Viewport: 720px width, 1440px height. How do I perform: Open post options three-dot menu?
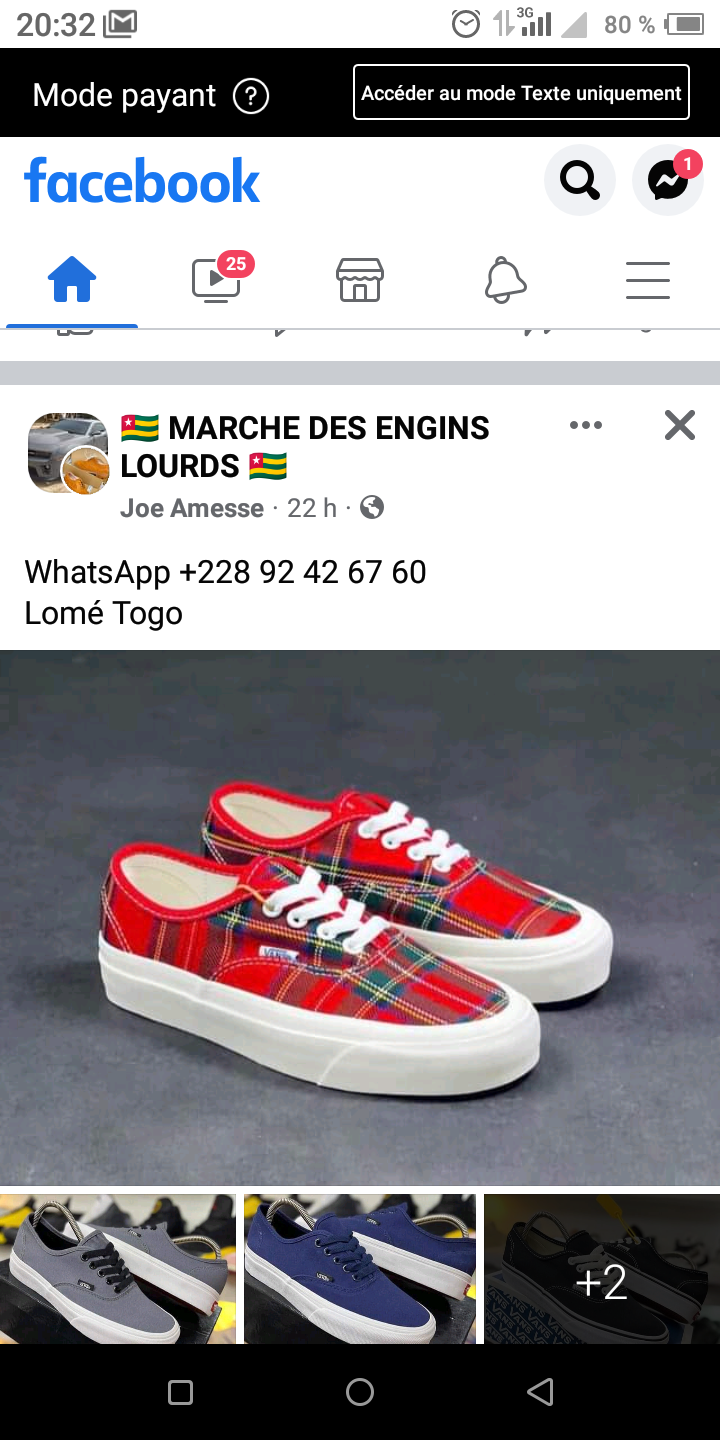586,426
